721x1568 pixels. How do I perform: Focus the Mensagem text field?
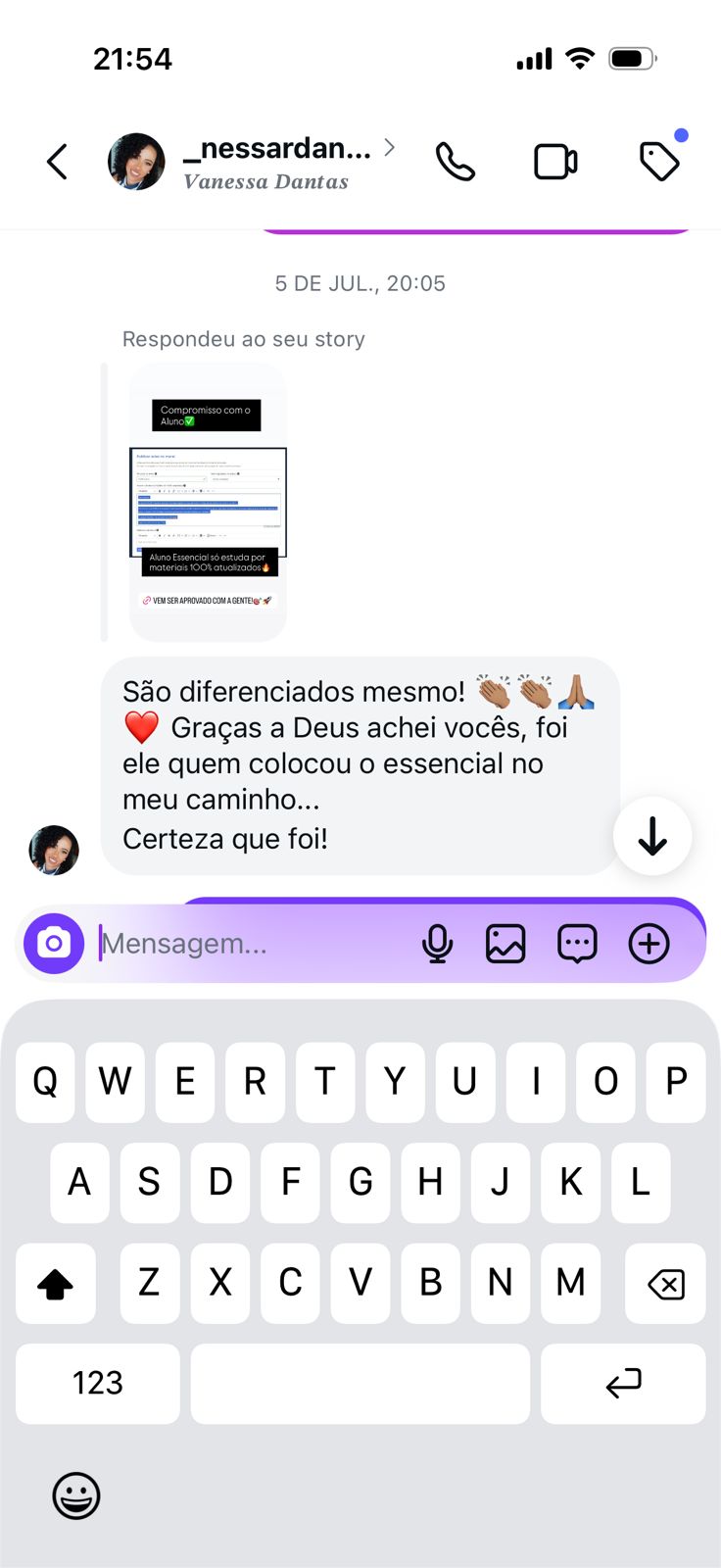click(x=255, y=944)
